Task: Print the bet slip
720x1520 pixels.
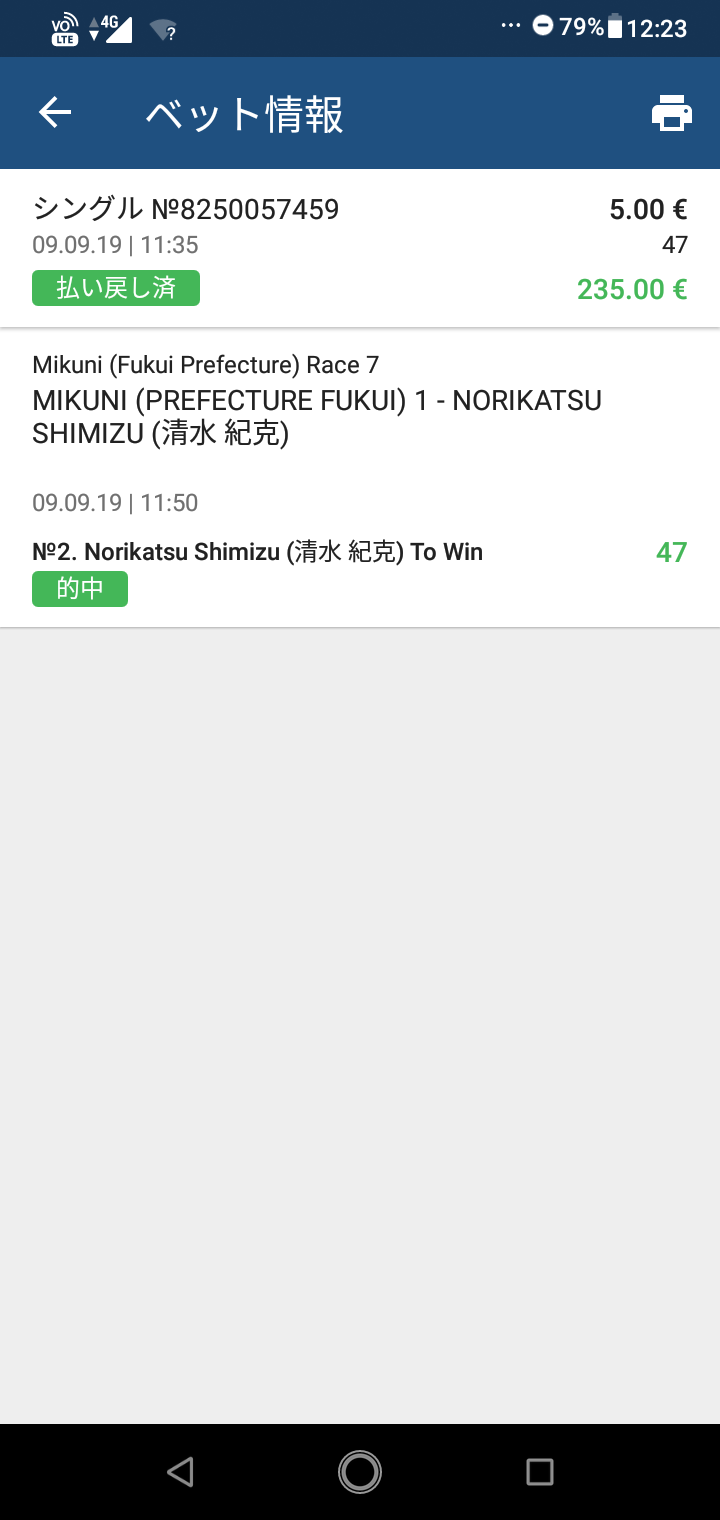Action: 671,113
